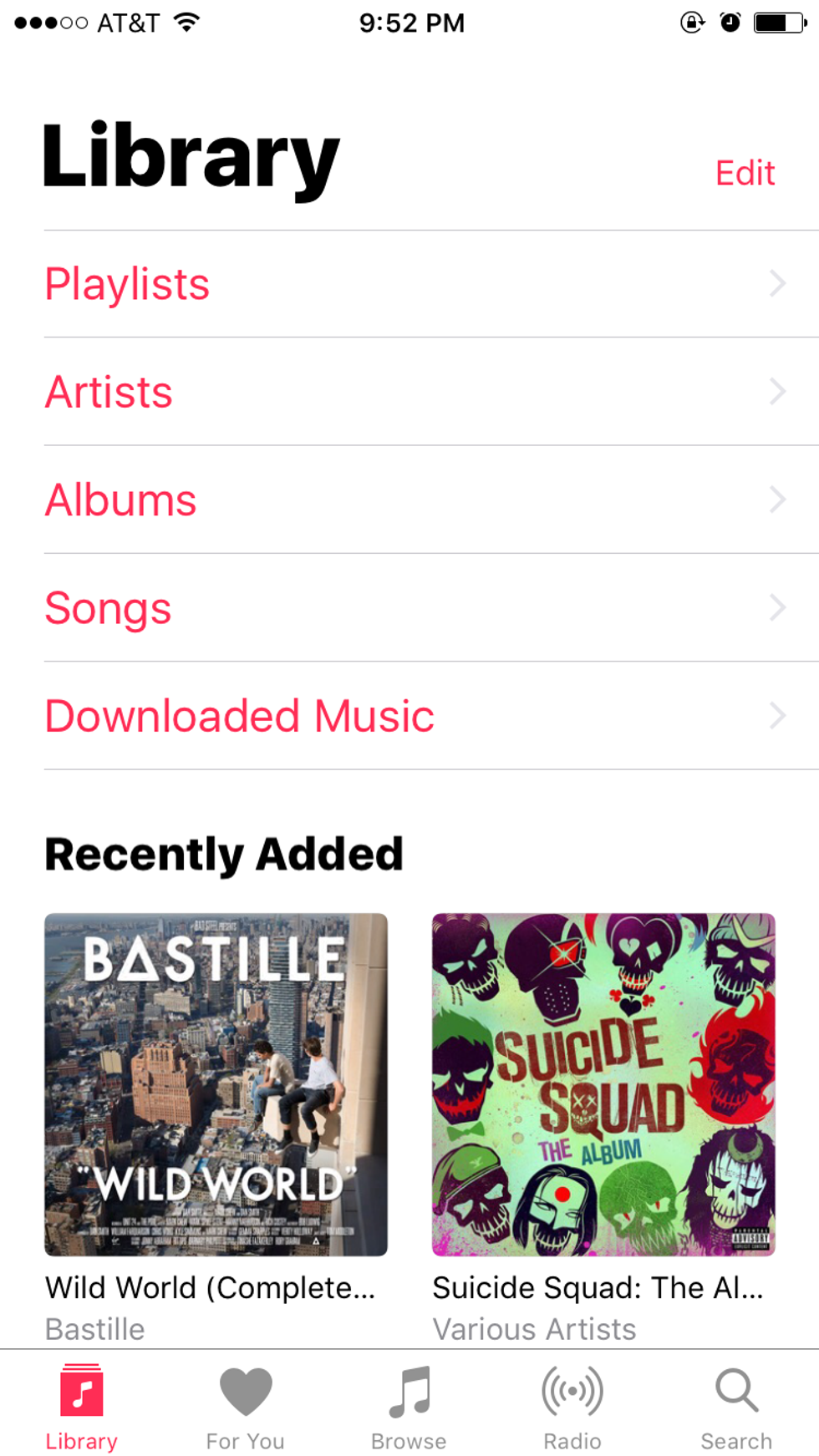Open the Search tab

pos(736,1408)
